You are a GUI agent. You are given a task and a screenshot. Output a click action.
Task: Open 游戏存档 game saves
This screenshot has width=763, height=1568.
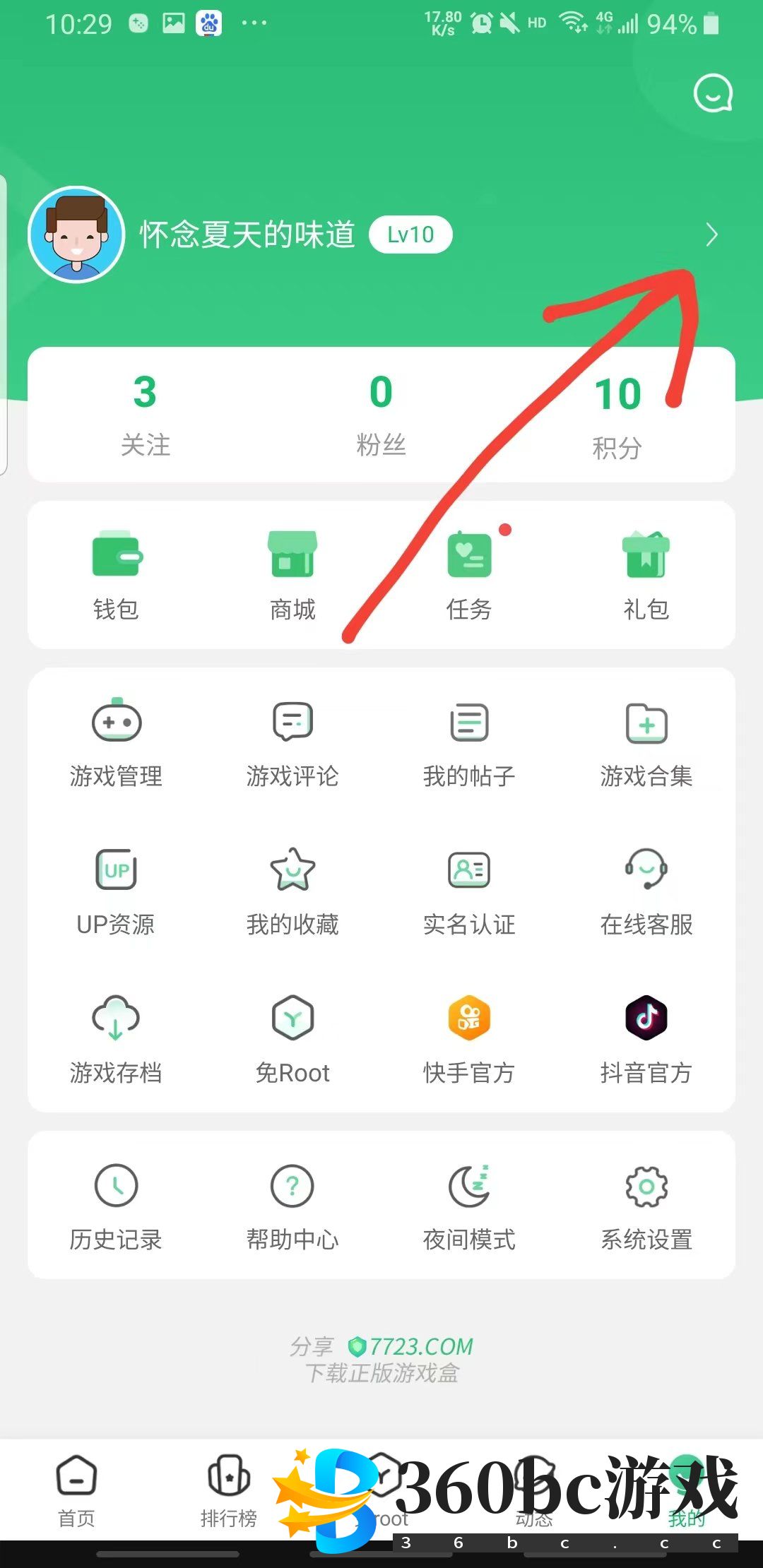click(x=117, y=1040)
